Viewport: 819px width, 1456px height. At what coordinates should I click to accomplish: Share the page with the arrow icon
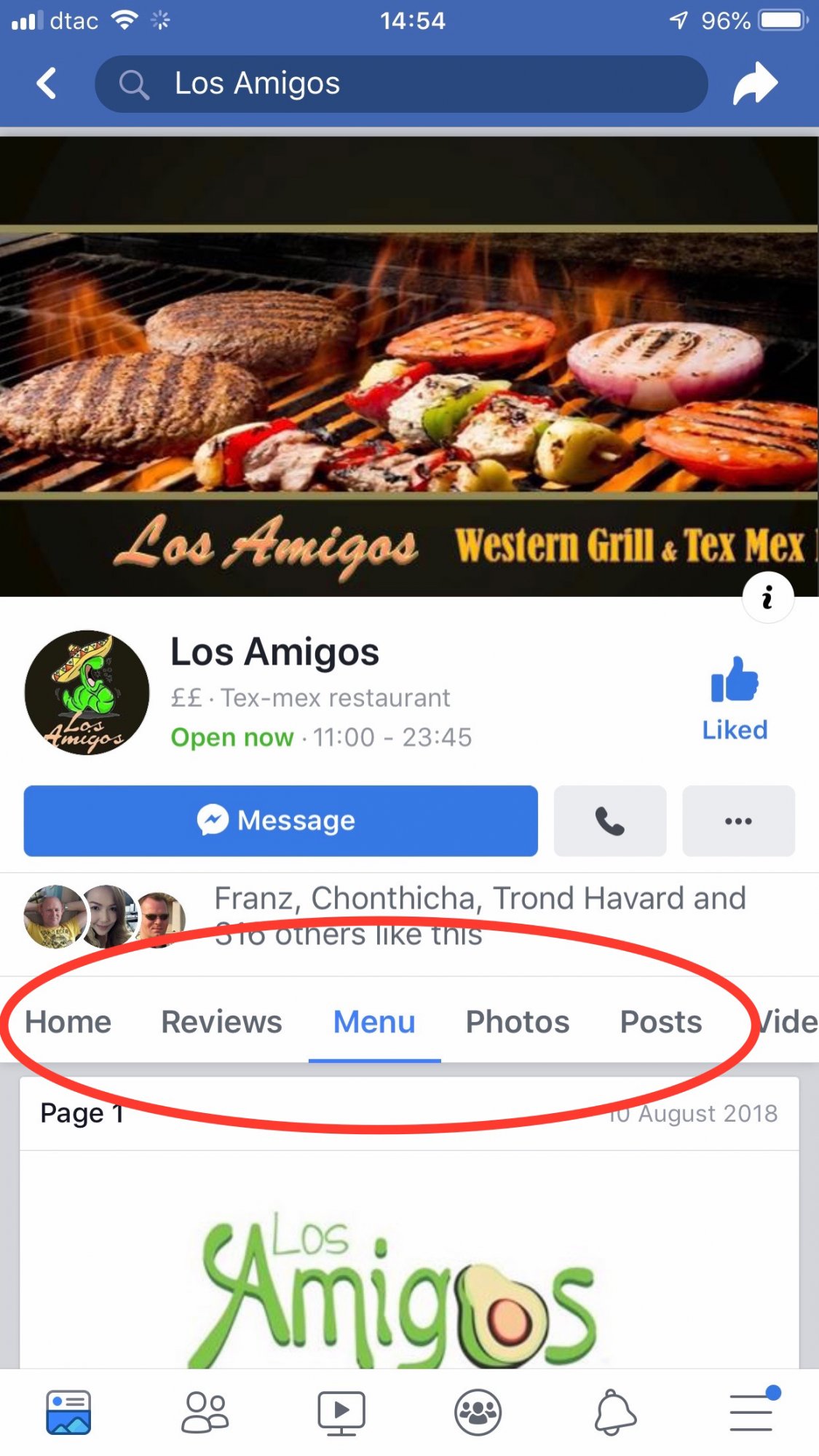pos(755,84)
